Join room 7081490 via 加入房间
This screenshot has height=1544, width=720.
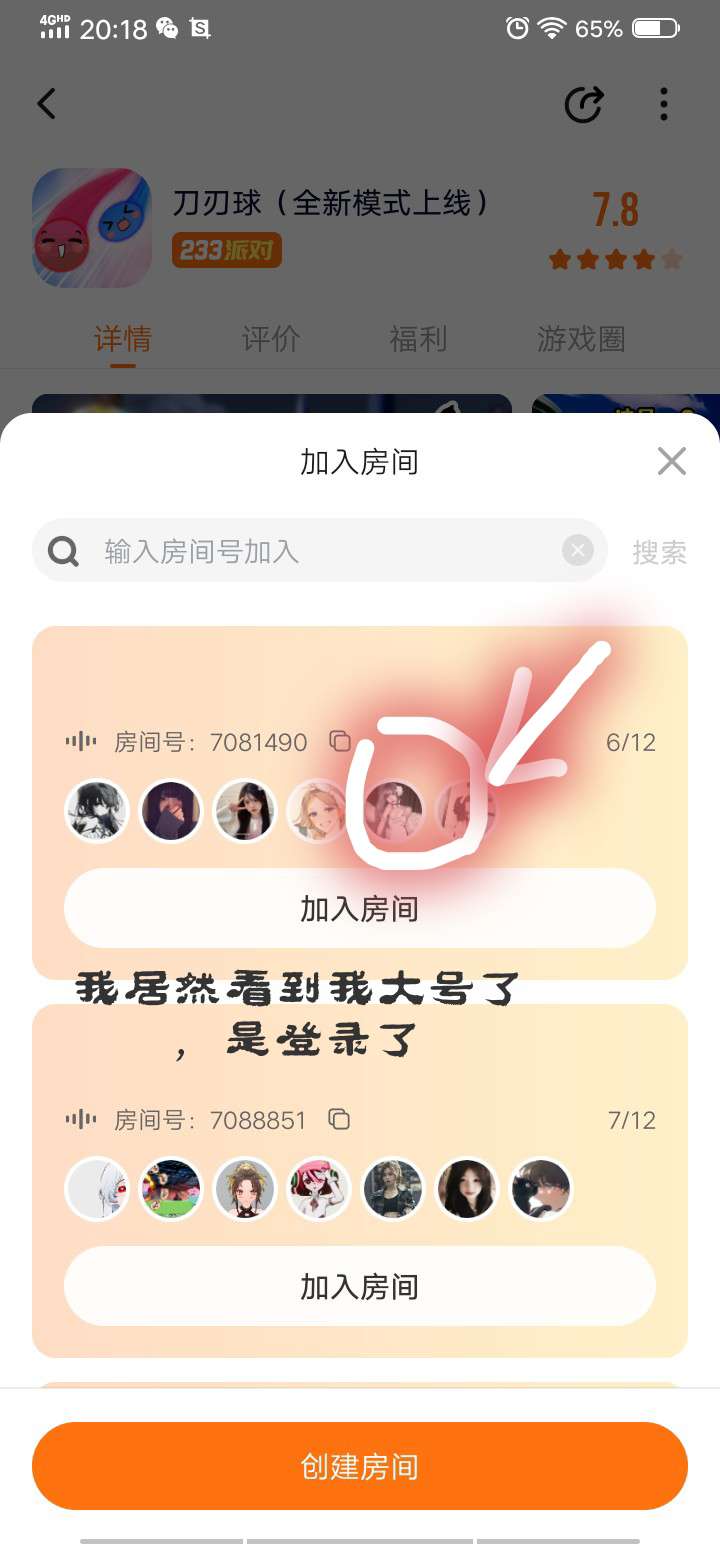pyautogui.click(x=359, y=908)
